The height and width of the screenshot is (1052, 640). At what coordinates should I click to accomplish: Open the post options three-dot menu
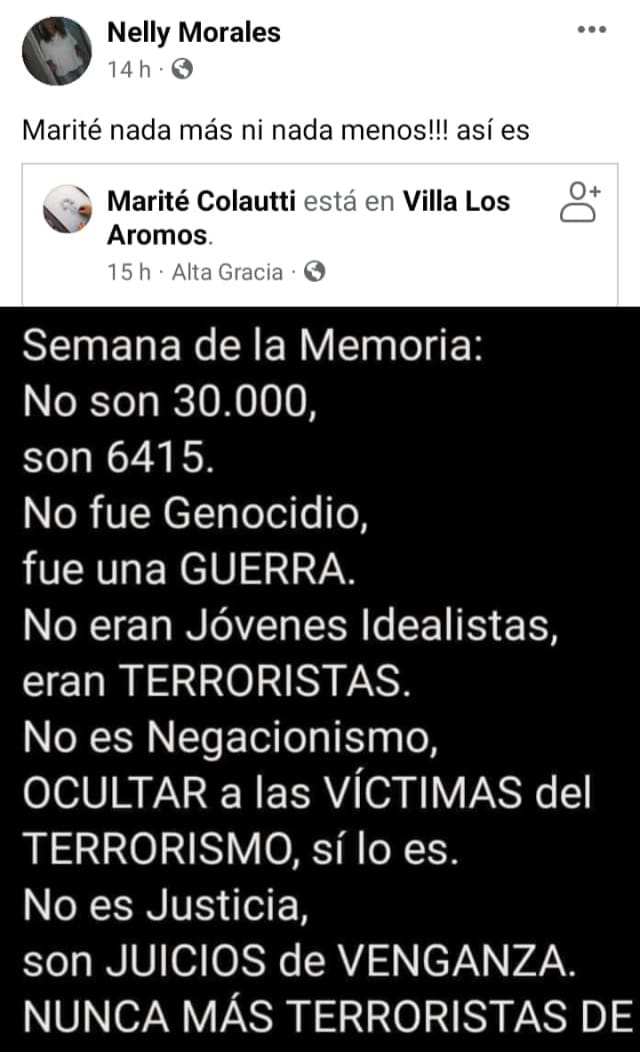coord(592,30)
